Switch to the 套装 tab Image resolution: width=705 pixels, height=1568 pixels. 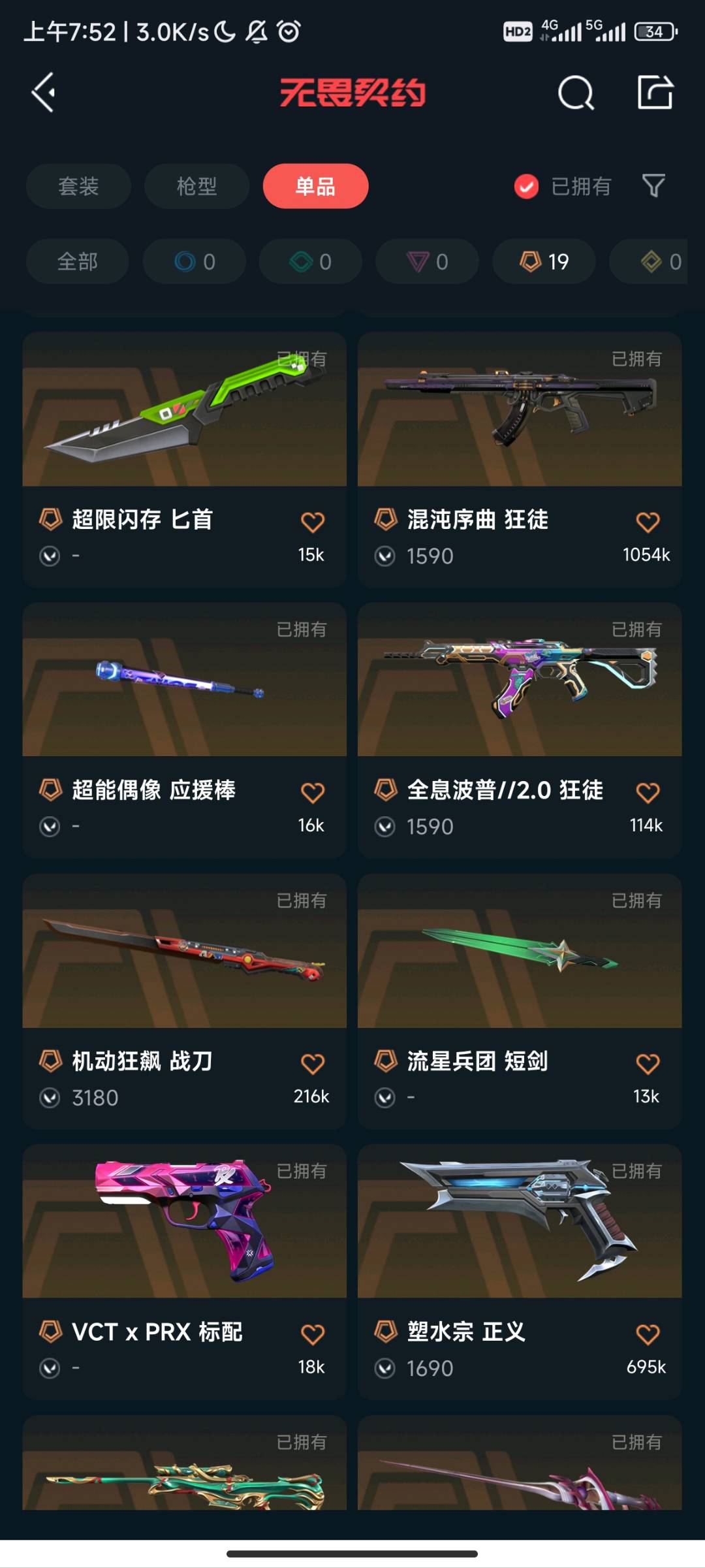tap(78, 186)
